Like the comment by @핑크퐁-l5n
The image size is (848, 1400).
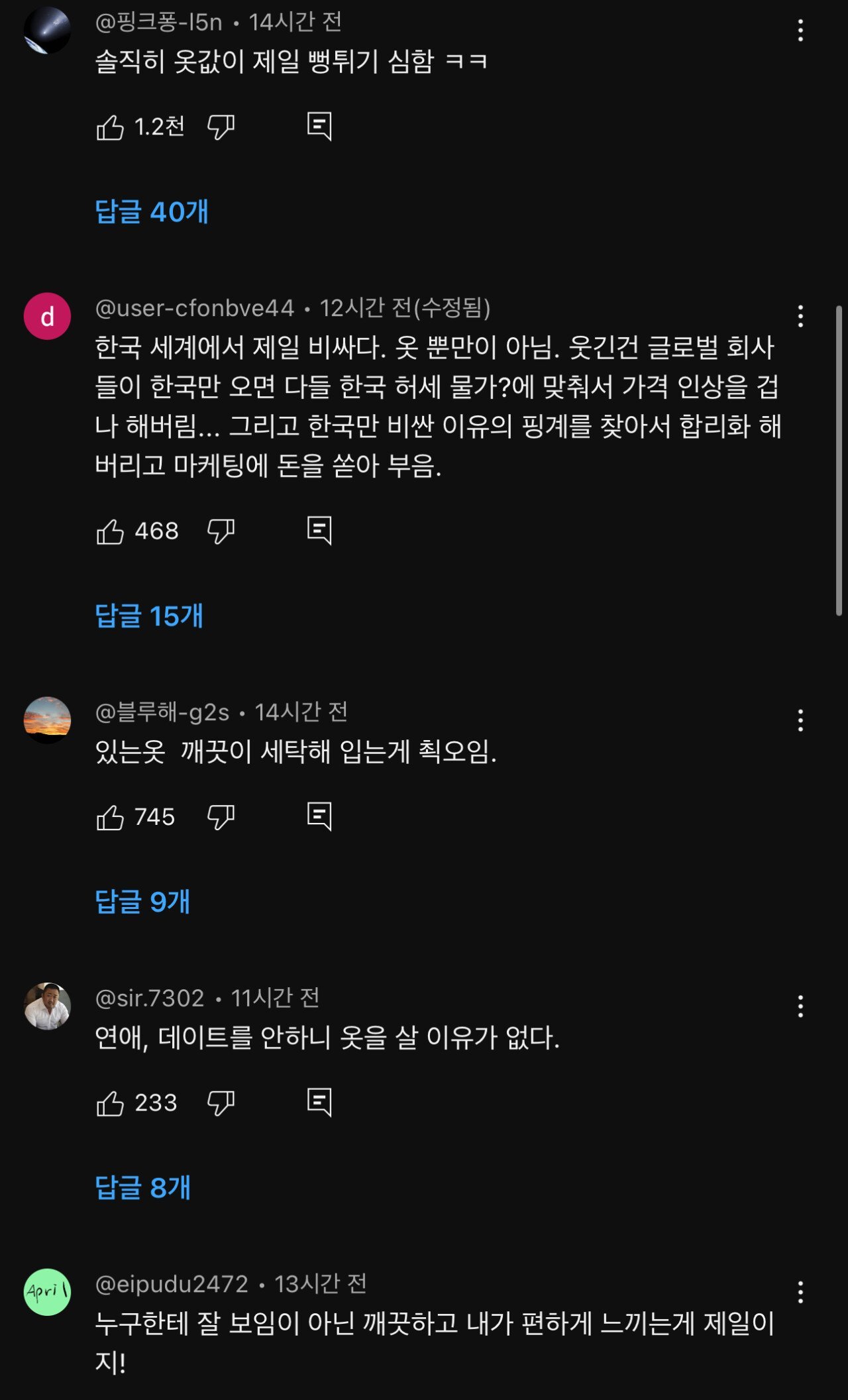pyautogui.click(x=110, y=127)
